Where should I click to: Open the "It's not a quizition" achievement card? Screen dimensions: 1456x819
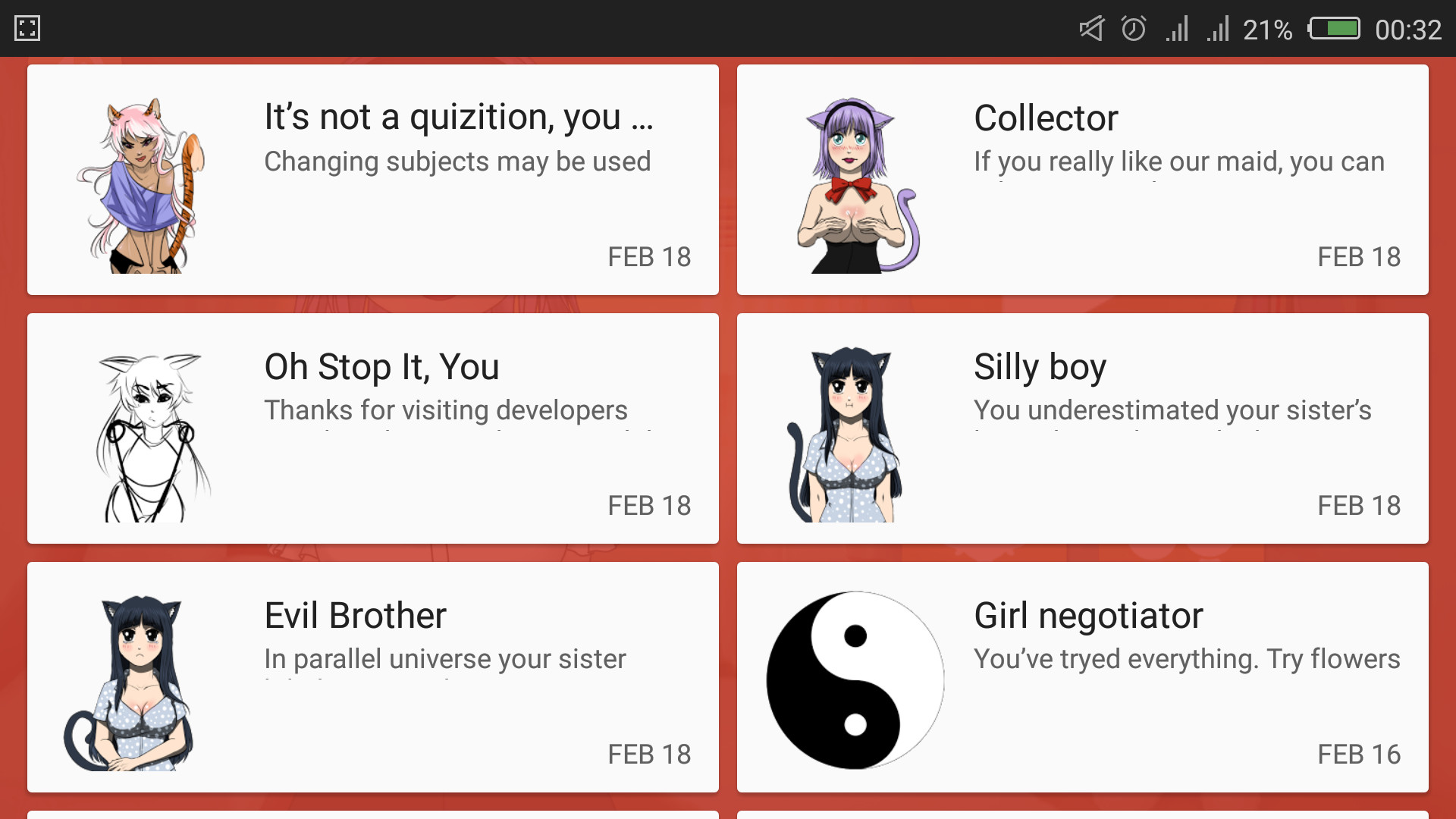[372, 180]
